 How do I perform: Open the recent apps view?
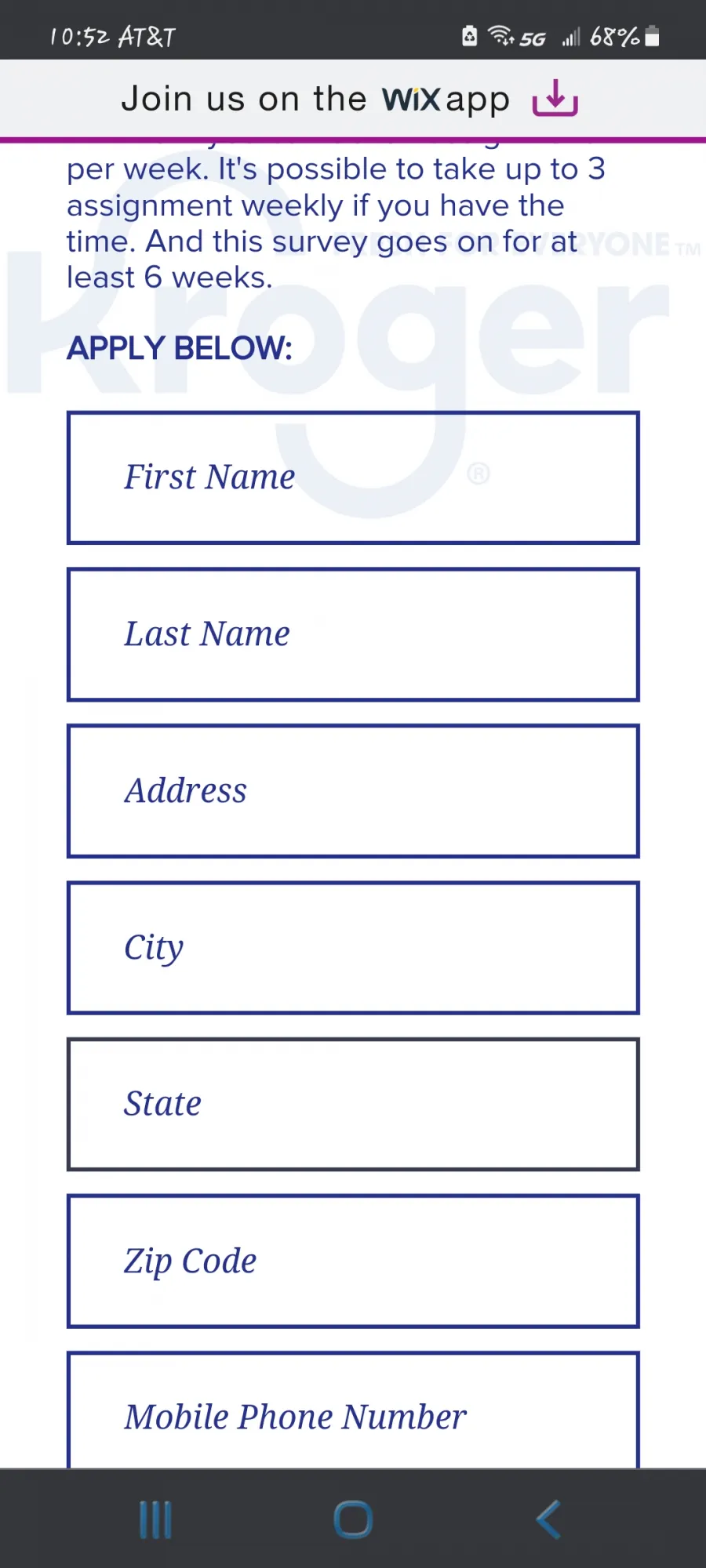click(x=155, y=1519)
